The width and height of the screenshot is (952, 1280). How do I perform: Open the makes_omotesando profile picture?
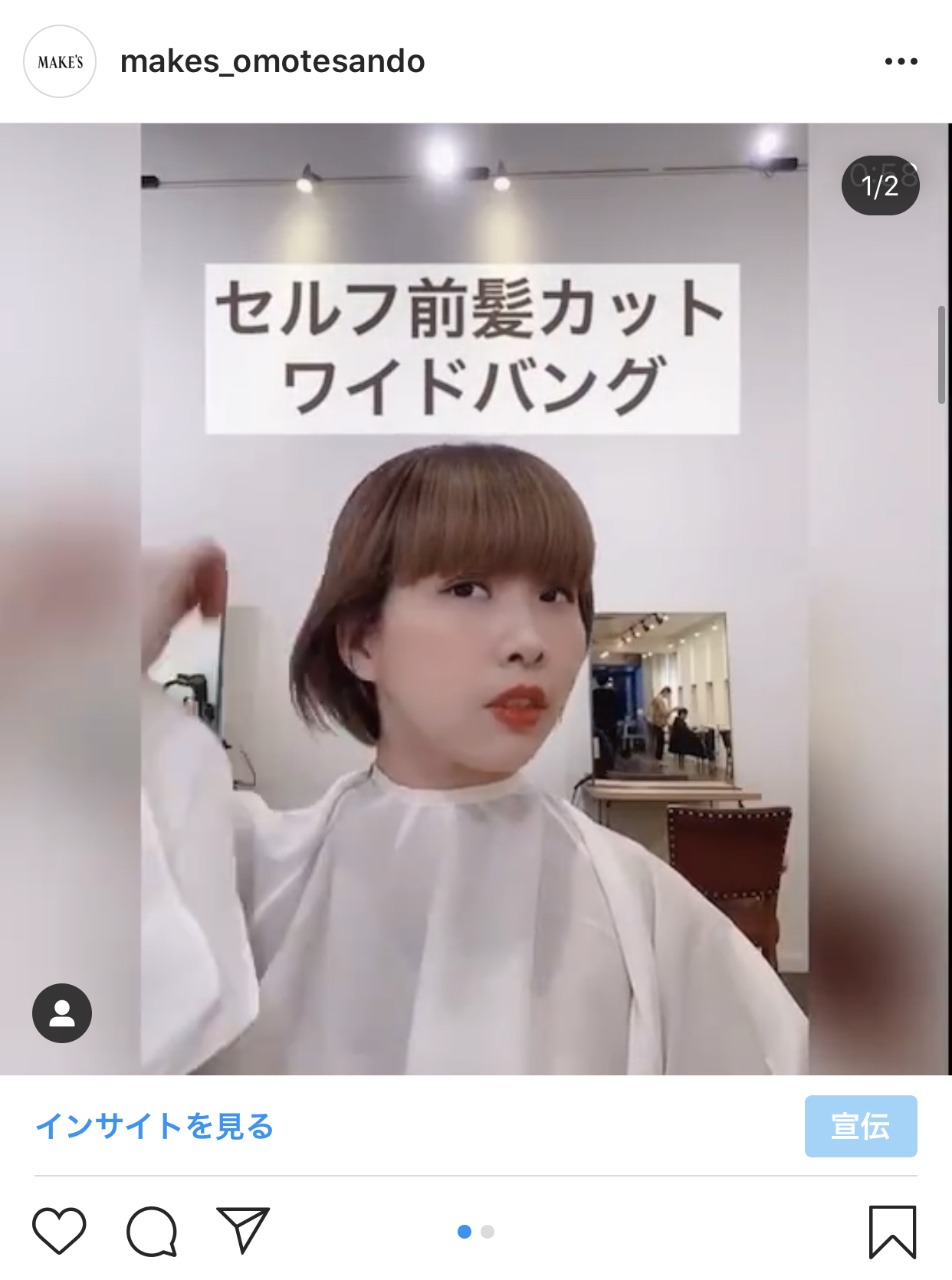point(60,61)
